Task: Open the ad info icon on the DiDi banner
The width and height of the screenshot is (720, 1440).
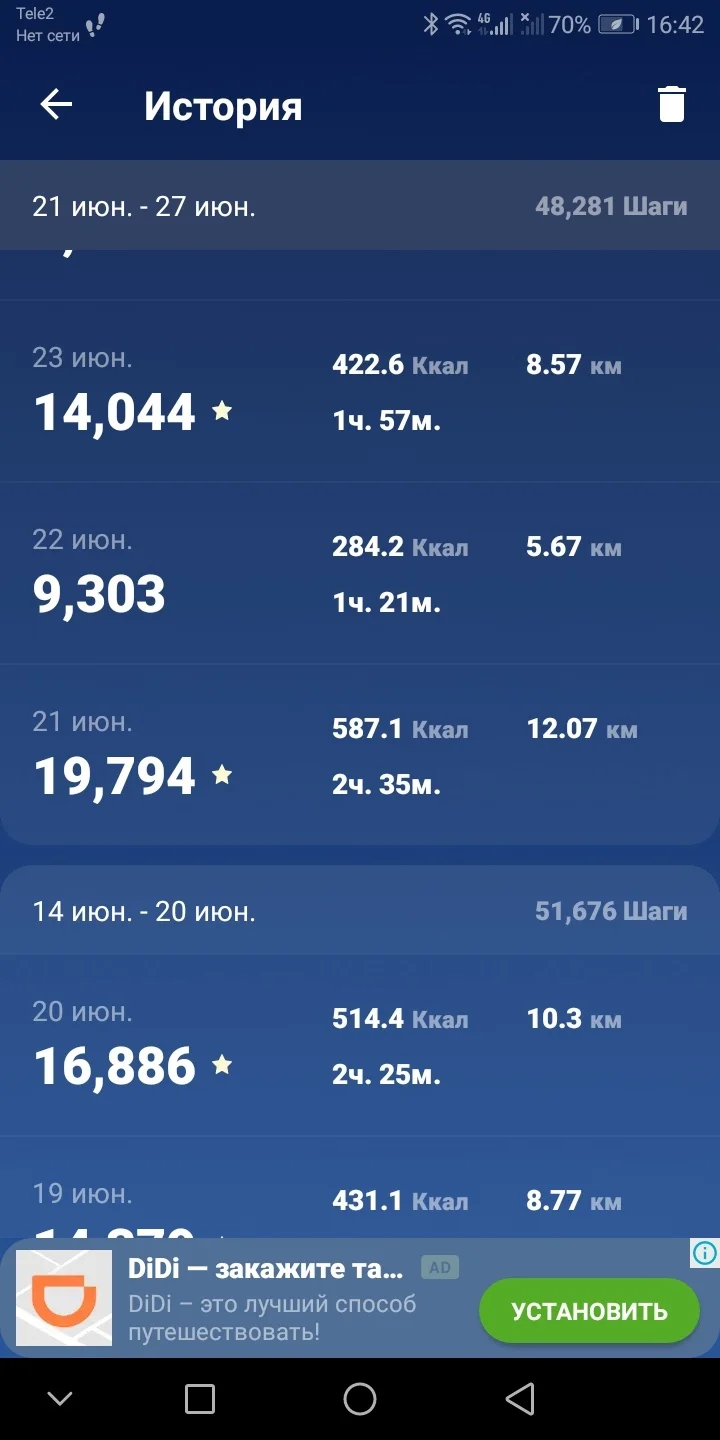Action: tap(704, 1252)
